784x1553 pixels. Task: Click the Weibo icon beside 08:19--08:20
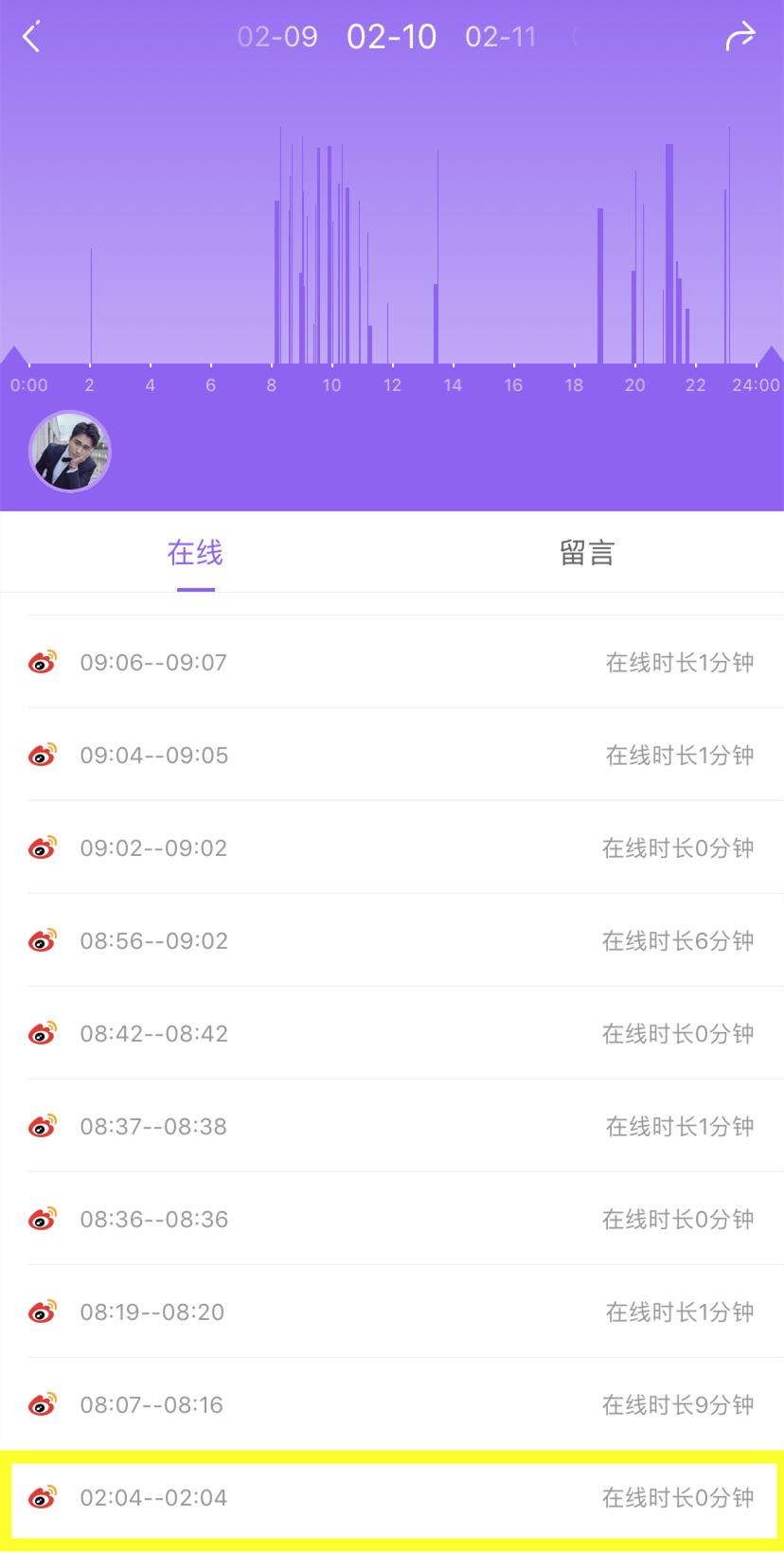coord(43,1312)
